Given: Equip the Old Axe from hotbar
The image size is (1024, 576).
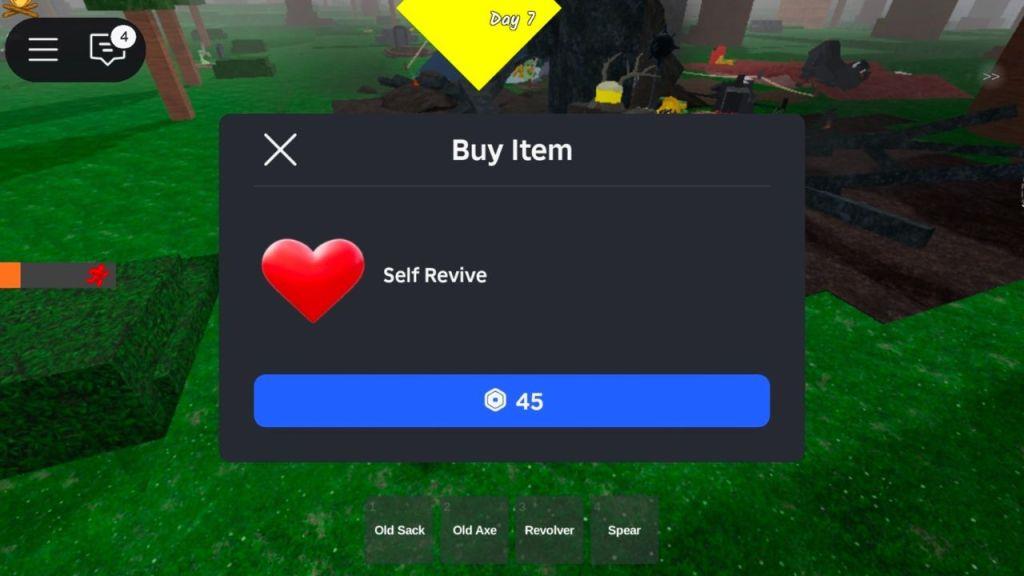Looking at the screenshot, I should tap(474, 530).
